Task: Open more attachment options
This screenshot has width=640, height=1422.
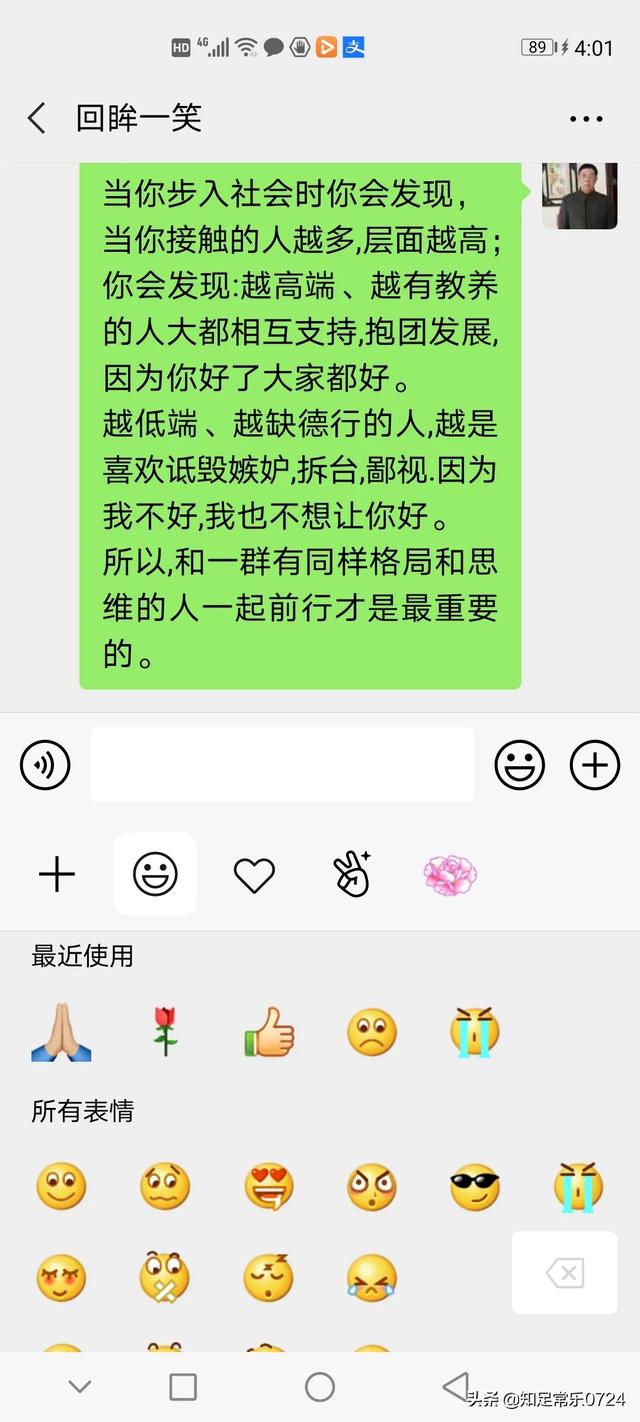Action: pyautogui.click(x=594, y=766)
